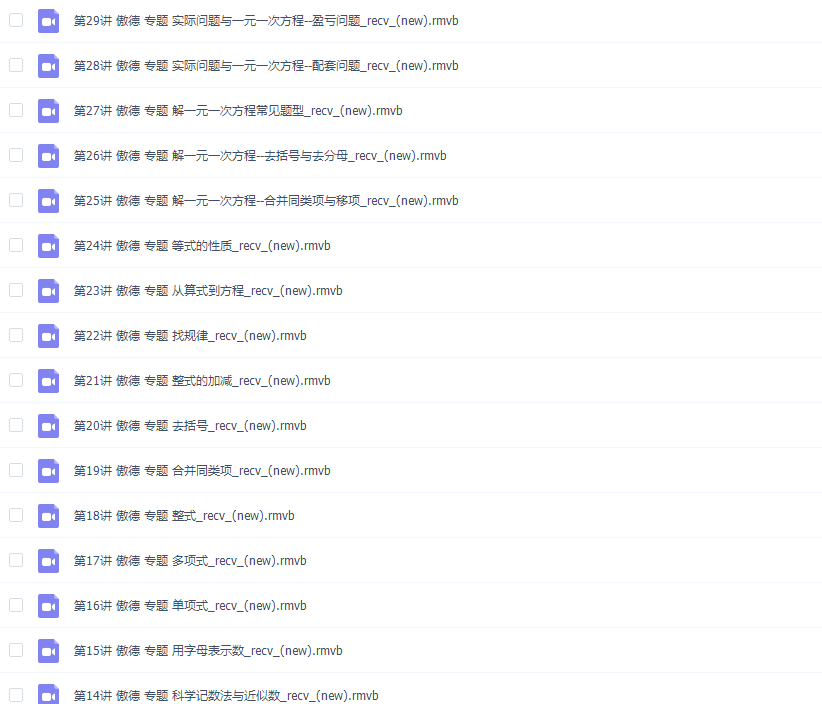Open 第19讲 合并同类项 file
Screen dimensions: 822x704
[x=202, y=471]
